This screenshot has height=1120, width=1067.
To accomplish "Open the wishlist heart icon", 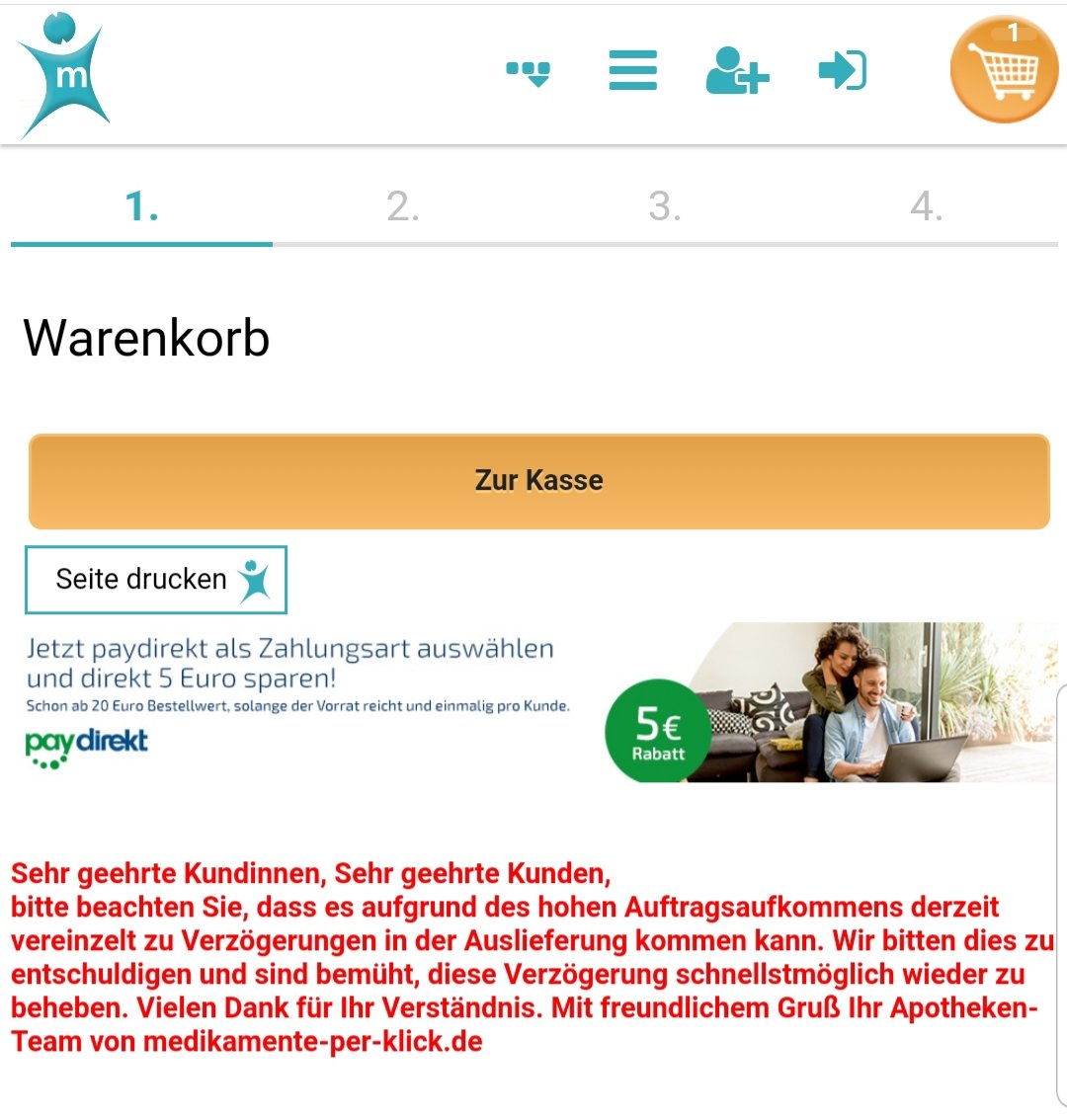I will [x=529, y=72].
